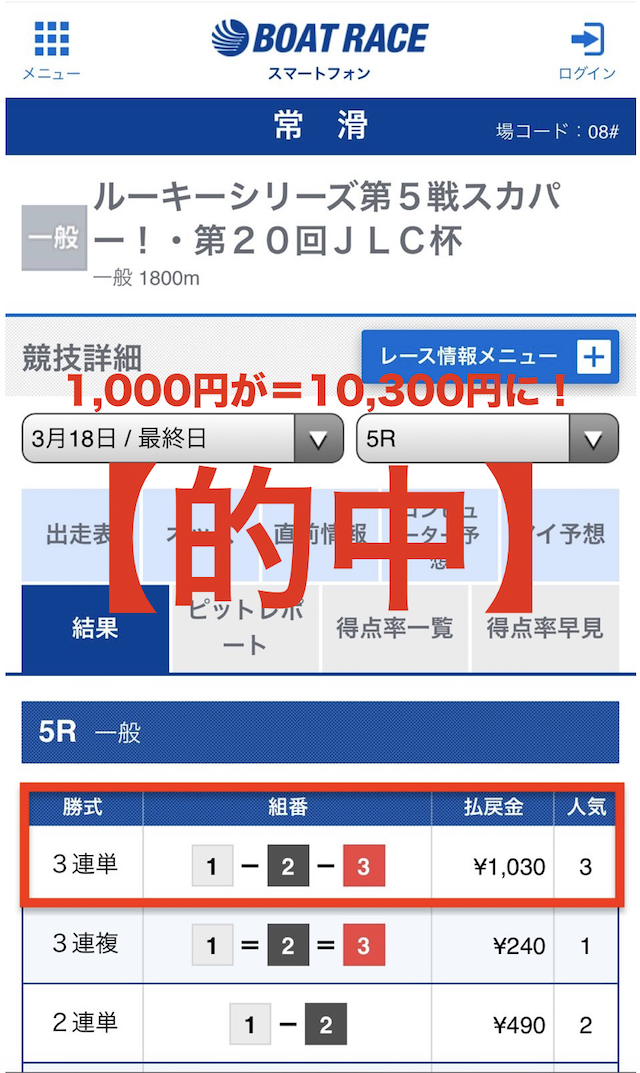Open the 得点率早見 tab

click(x=545, y=628)
